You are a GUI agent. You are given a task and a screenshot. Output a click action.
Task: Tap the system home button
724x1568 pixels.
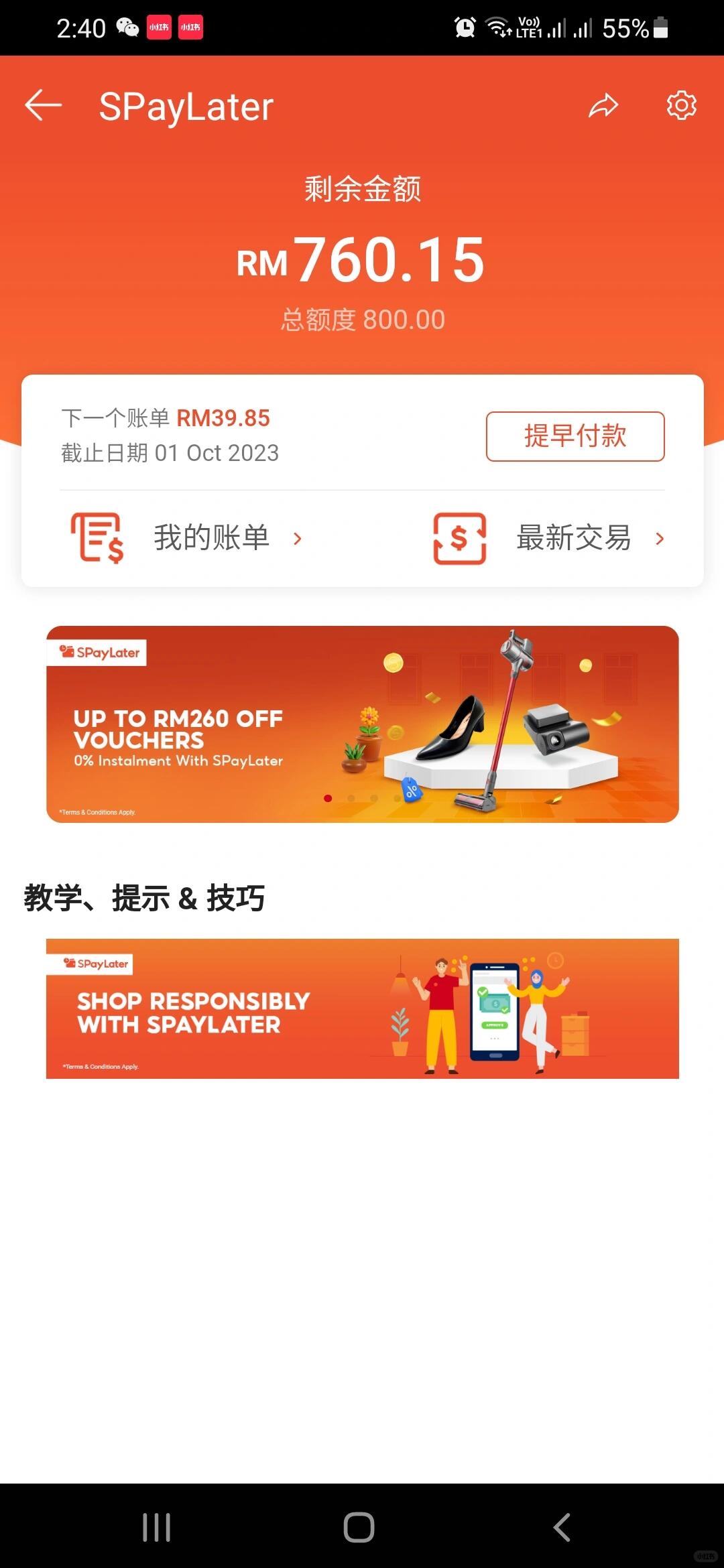(x=359, y=1527)
